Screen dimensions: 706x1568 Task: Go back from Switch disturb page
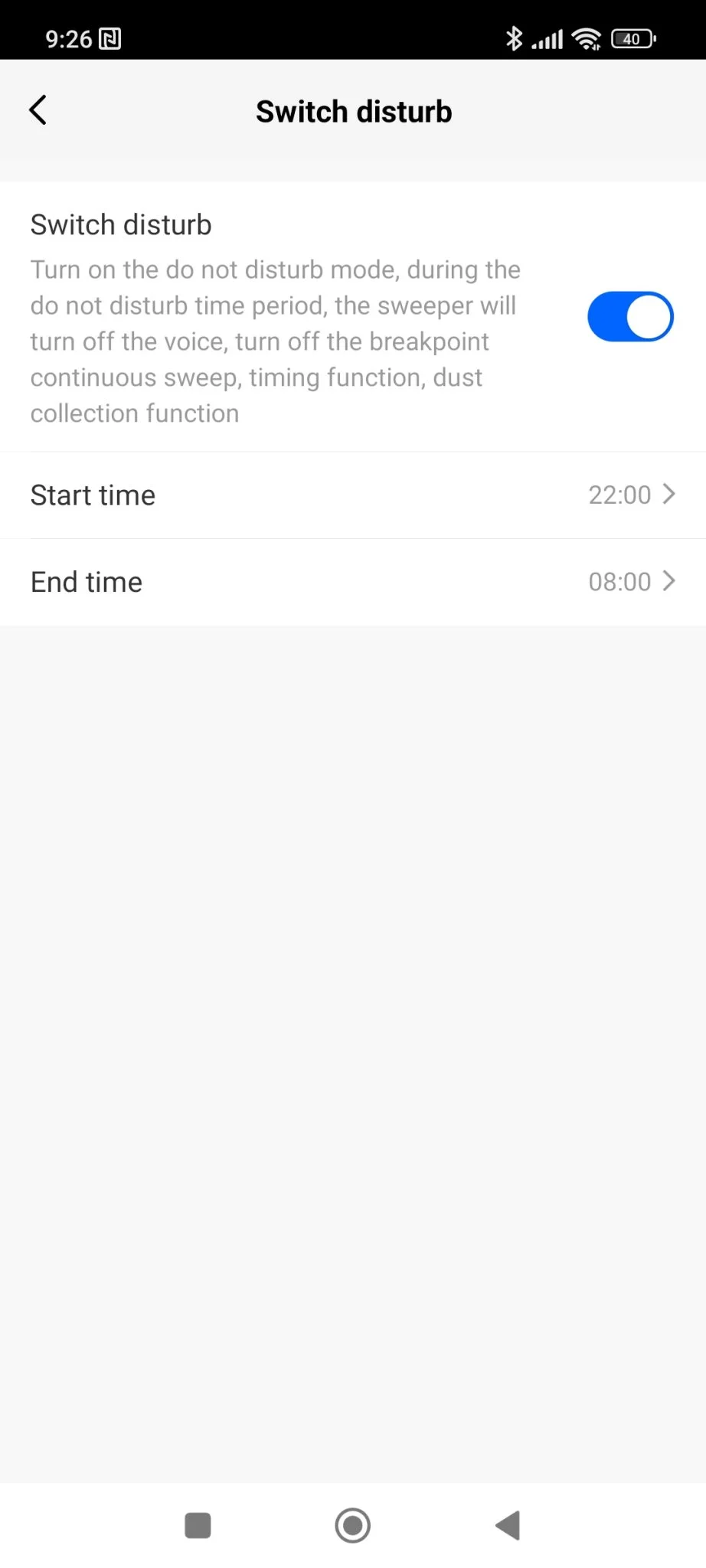38,110
